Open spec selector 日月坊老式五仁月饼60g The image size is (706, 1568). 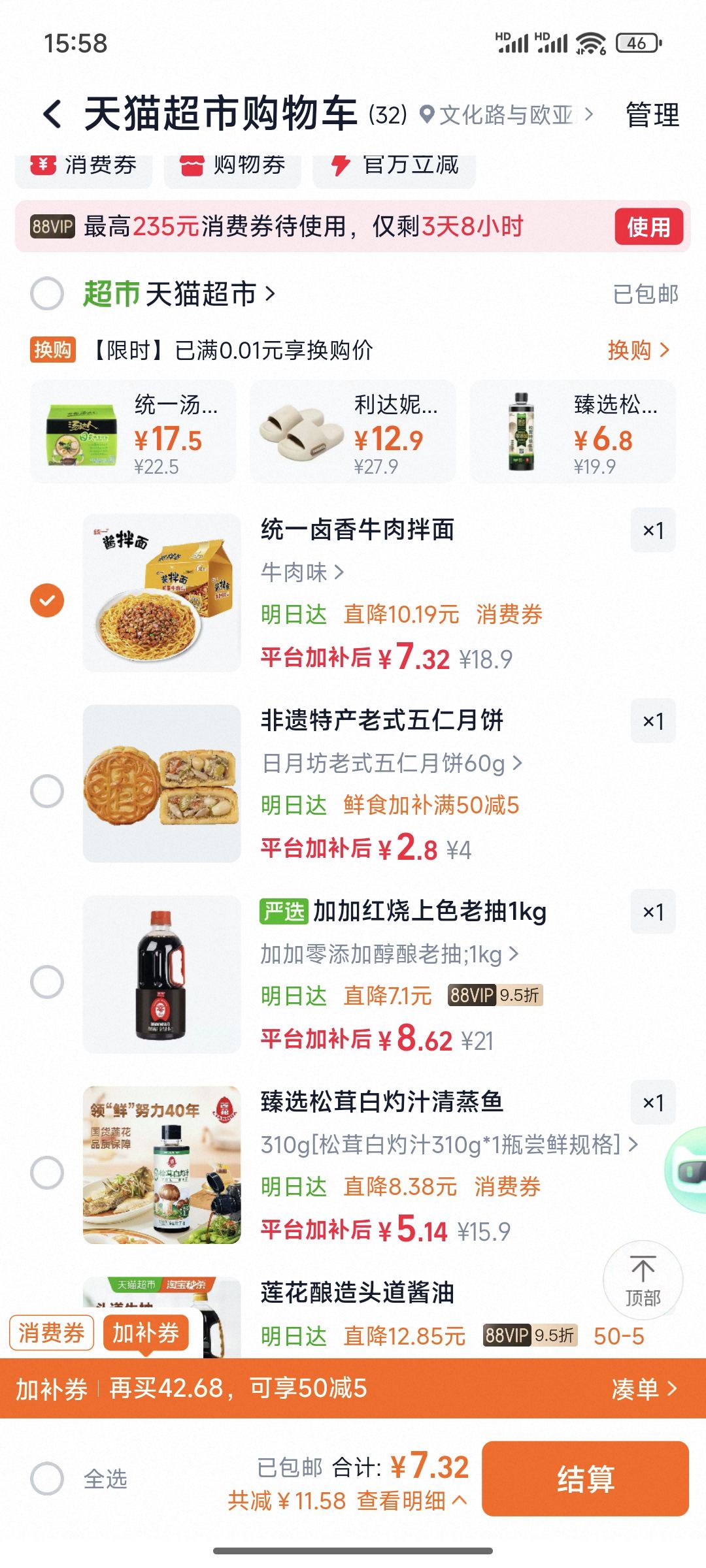[392, 763]
